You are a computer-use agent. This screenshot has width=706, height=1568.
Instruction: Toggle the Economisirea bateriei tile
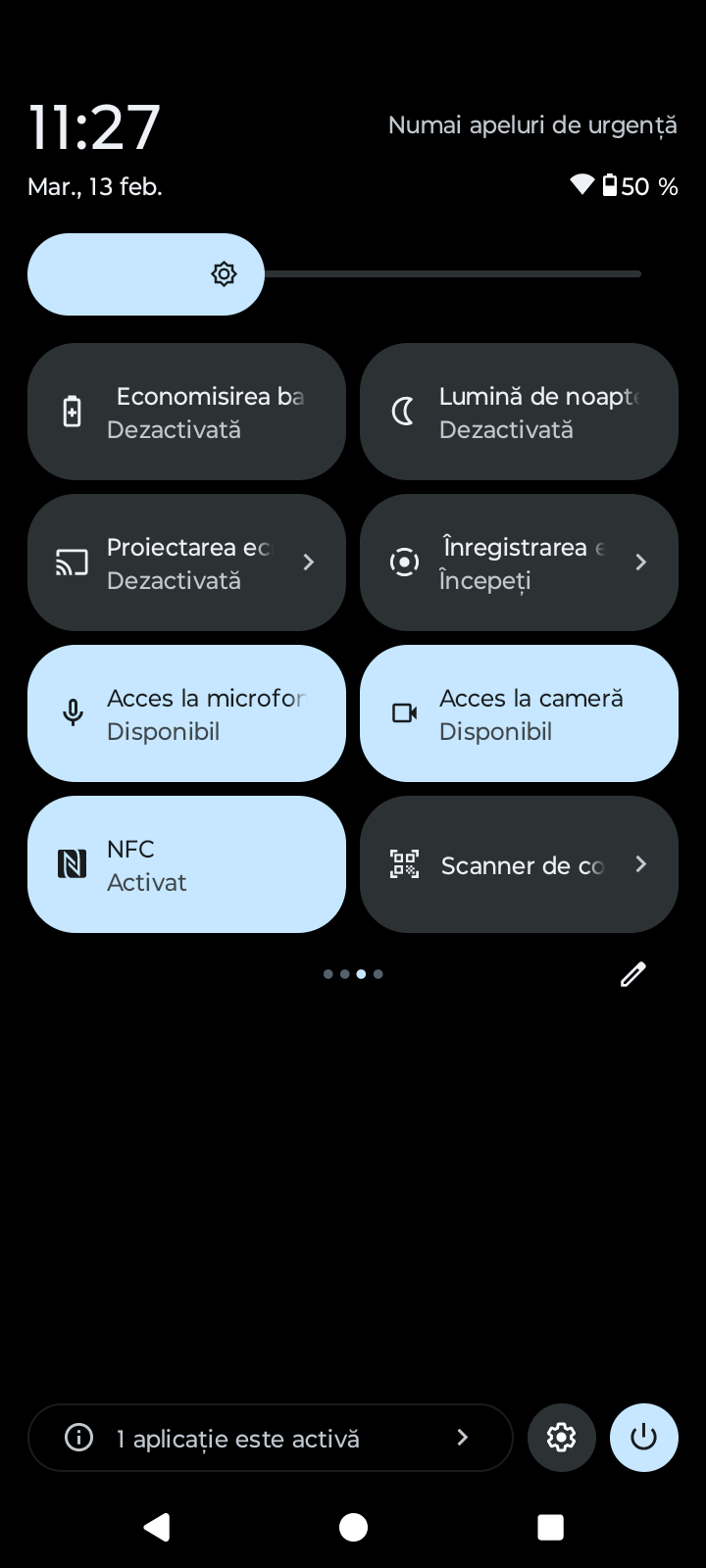(x=186, y=412)
